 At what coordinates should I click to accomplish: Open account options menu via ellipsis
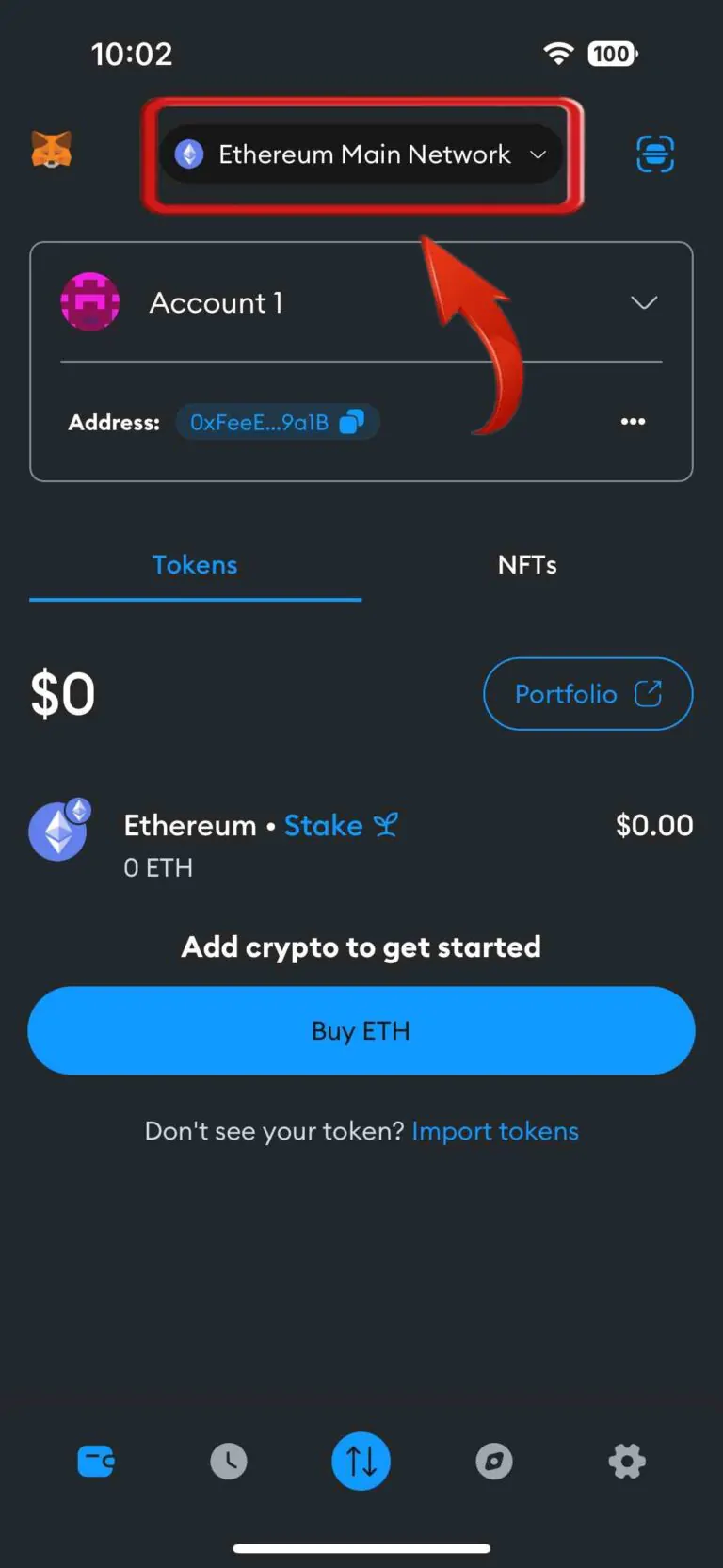[632, 422]
